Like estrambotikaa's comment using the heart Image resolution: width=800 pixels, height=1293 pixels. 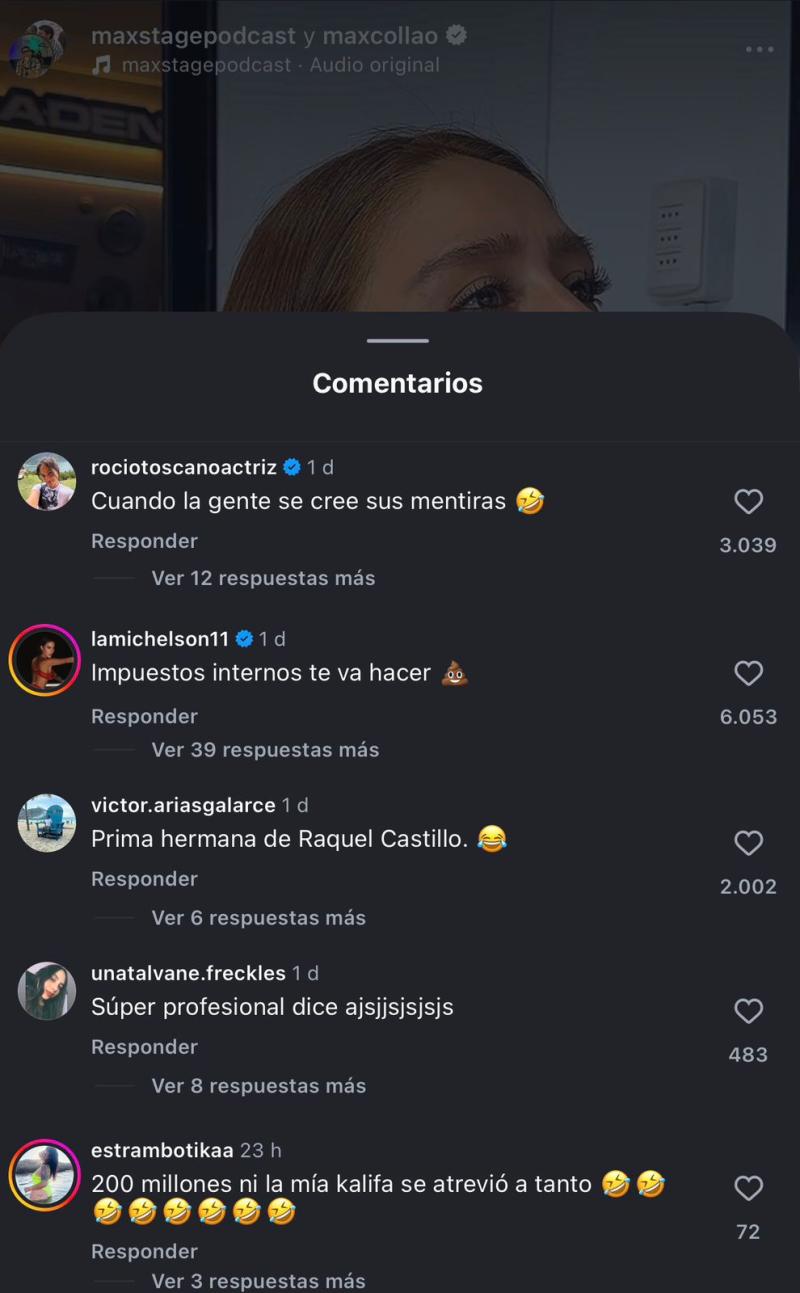(x=749, y=1189)
